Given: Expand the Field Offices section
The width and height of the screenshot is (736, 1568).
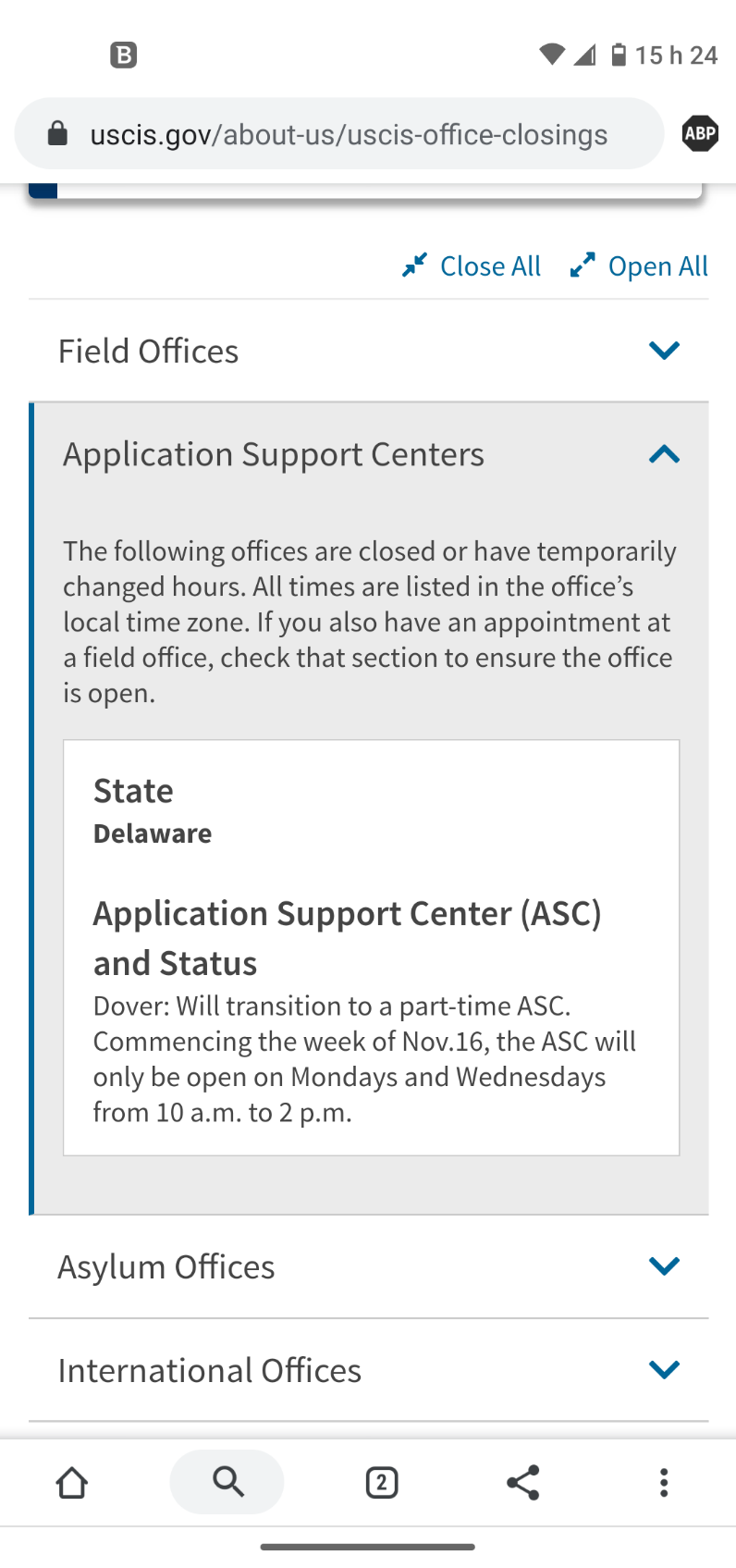Looking at the screenshot, I should pos(369,351).
